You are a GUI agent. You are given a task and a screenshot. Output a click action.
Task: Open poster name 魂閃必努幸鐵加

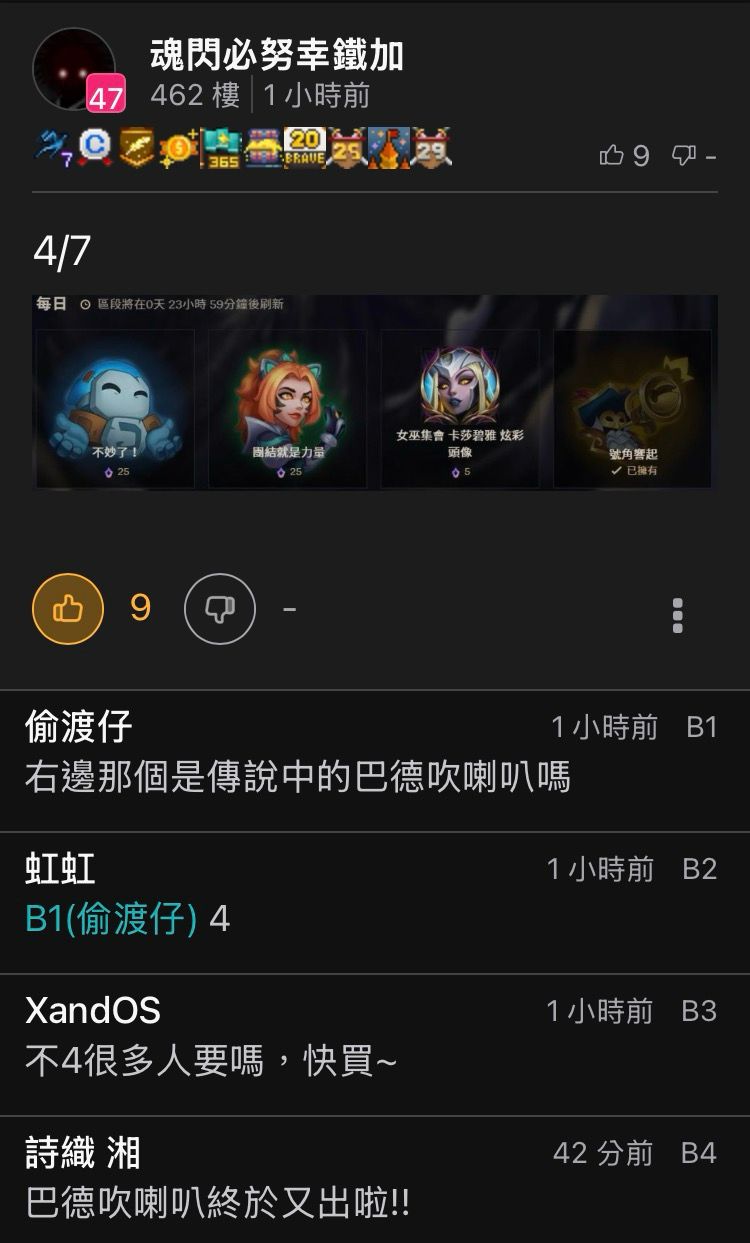pos(277,56)
